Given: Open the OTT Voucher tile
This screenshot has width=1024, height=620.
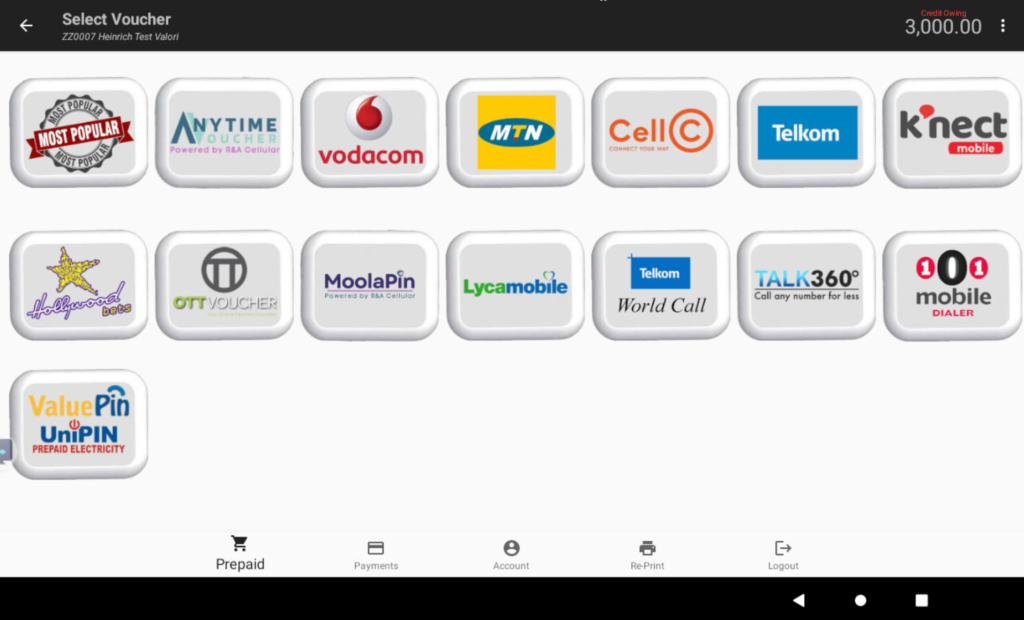Looking at the screenshot, I should [x=224, y=285].
